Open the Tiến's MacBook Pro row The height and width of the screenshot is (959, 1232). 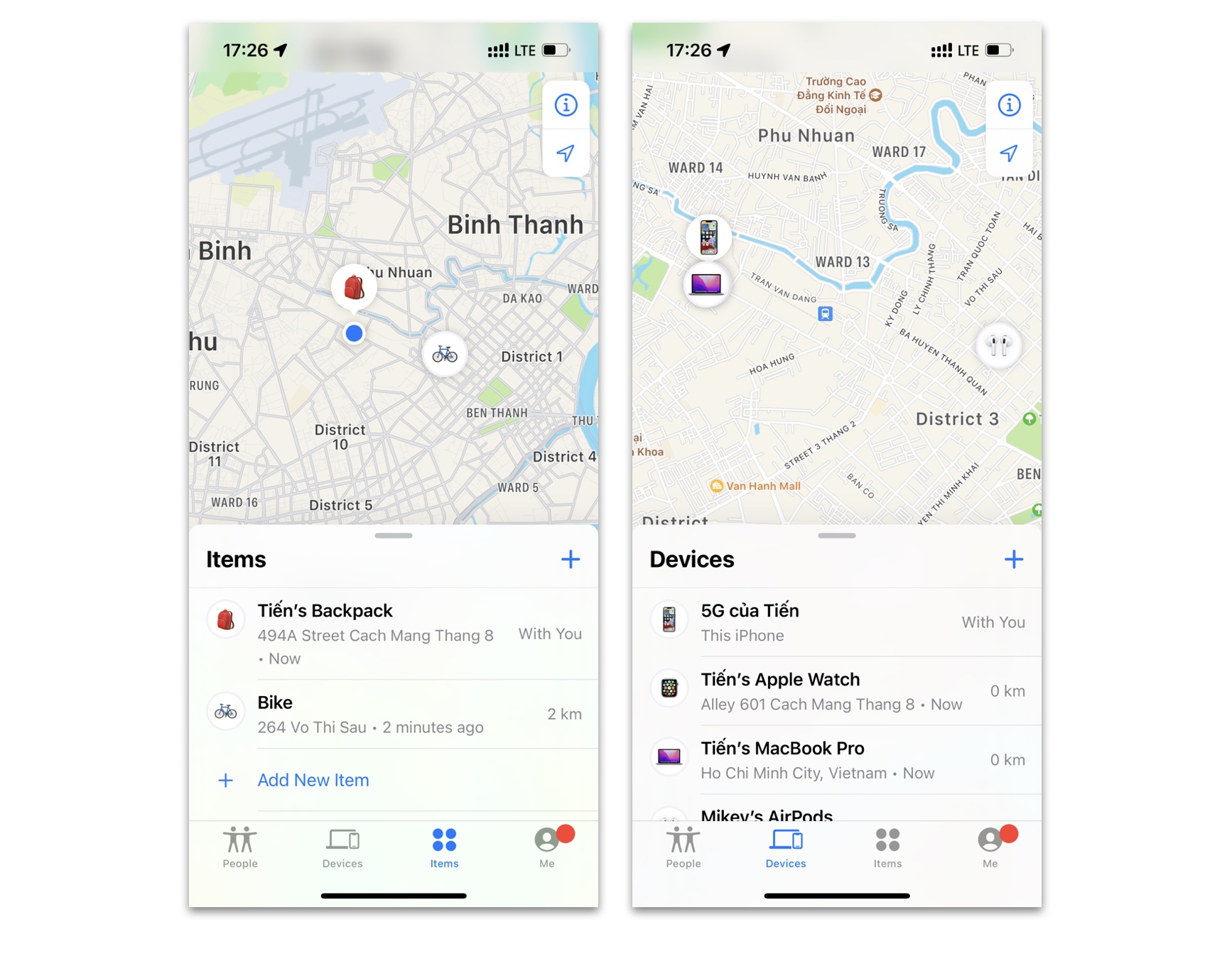pyautogui.click(x=836, y=759)
